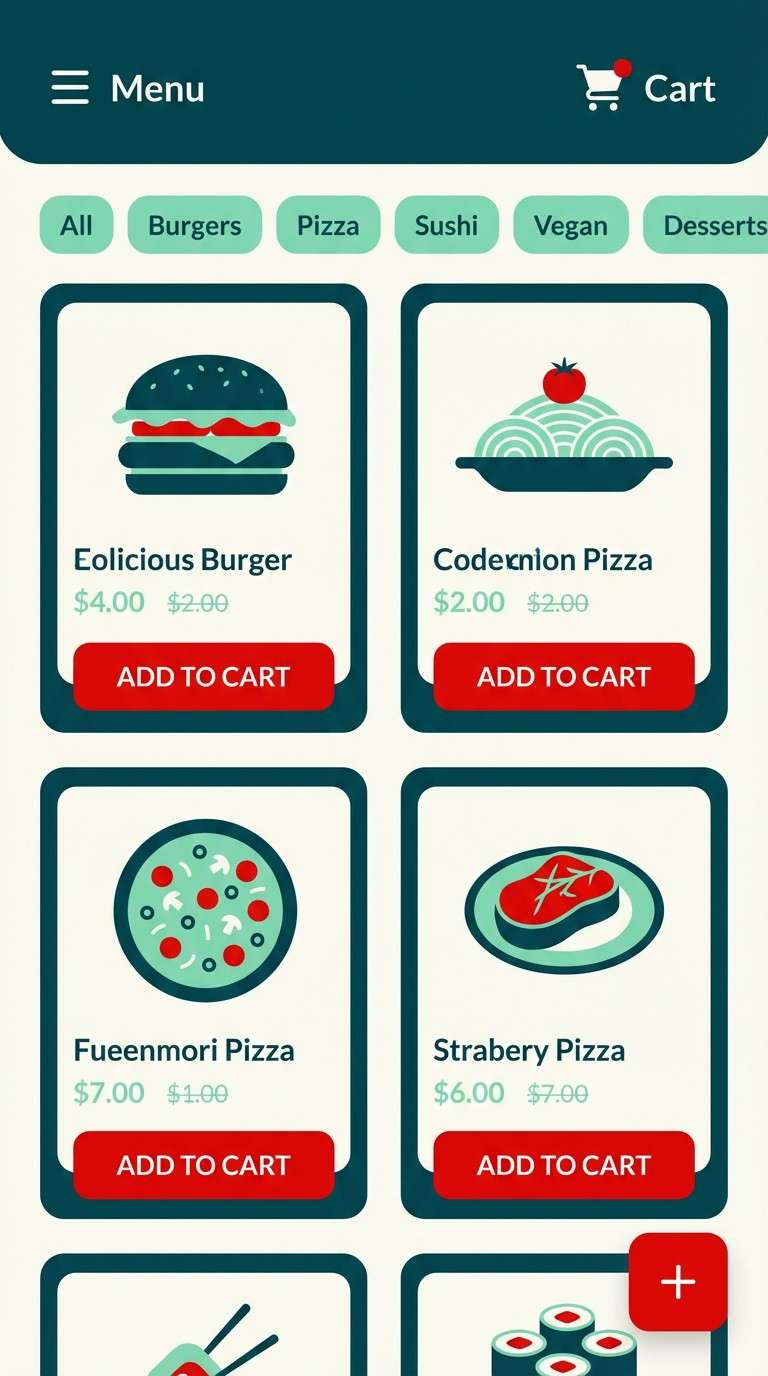Click the Strabery Pizza discounted price
The image size is (768, 1376).
coord(468,1093)
